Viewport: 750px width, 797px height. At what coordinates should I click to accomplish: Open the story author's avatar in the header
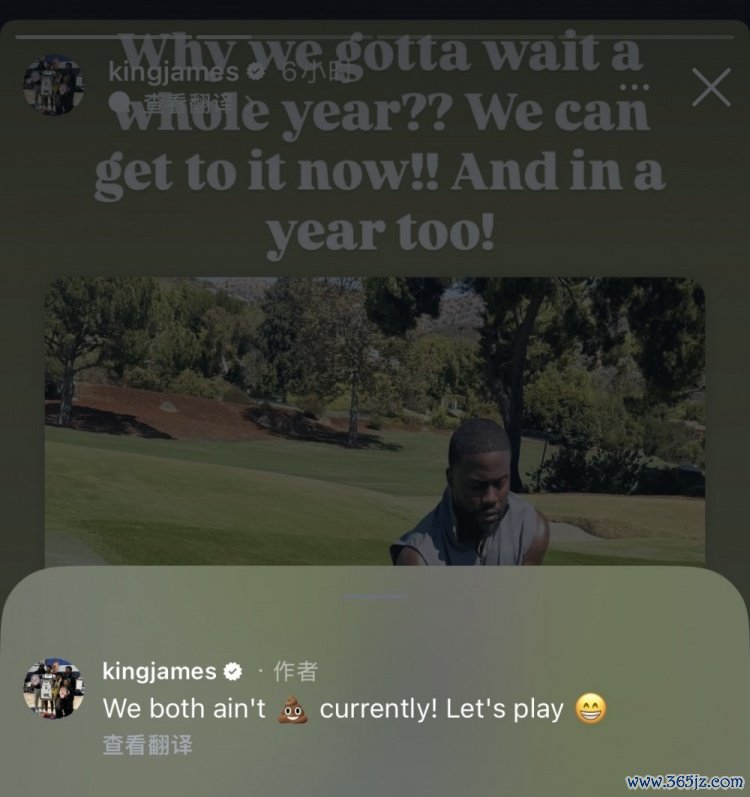(53, 85)
